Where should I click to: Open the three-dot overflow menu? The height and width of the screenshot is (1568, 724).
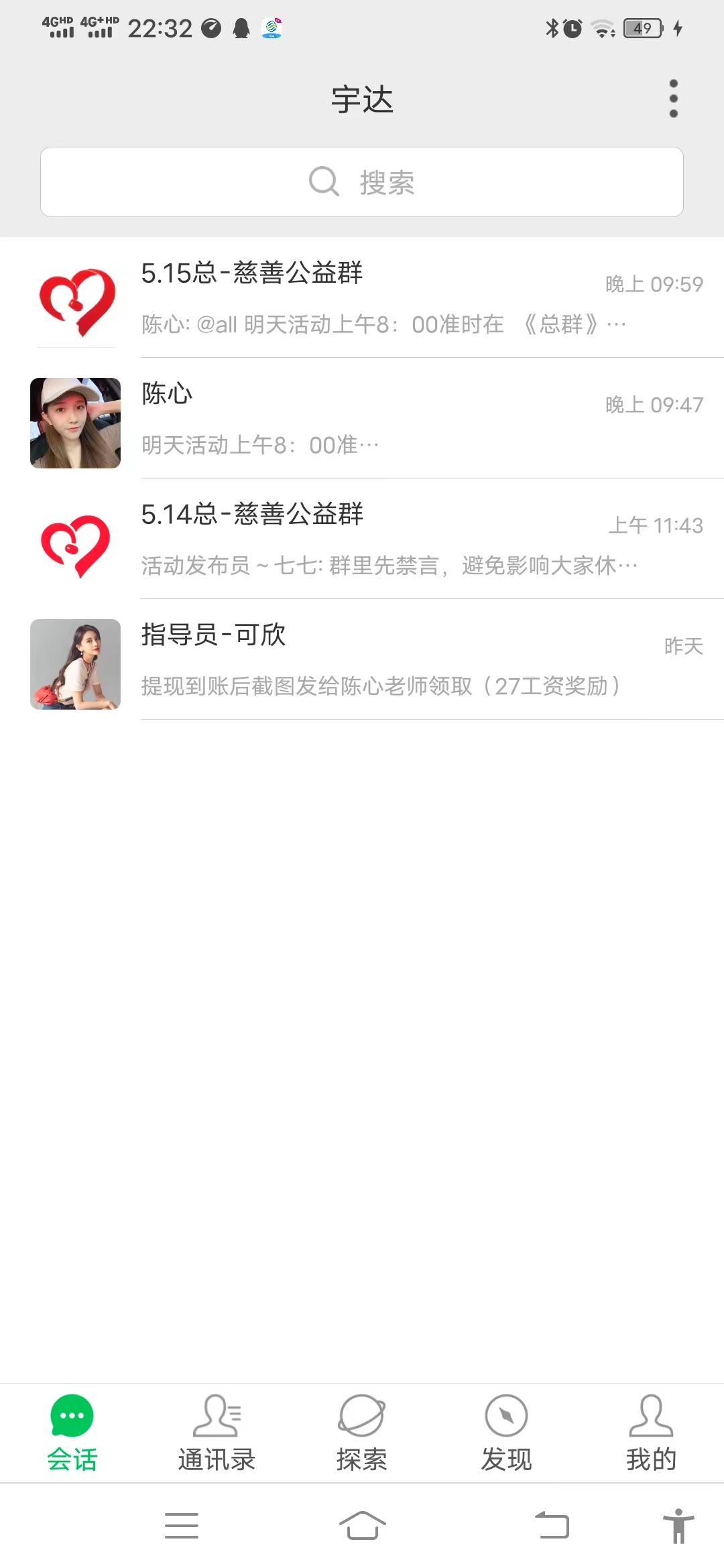click(673, 98)
